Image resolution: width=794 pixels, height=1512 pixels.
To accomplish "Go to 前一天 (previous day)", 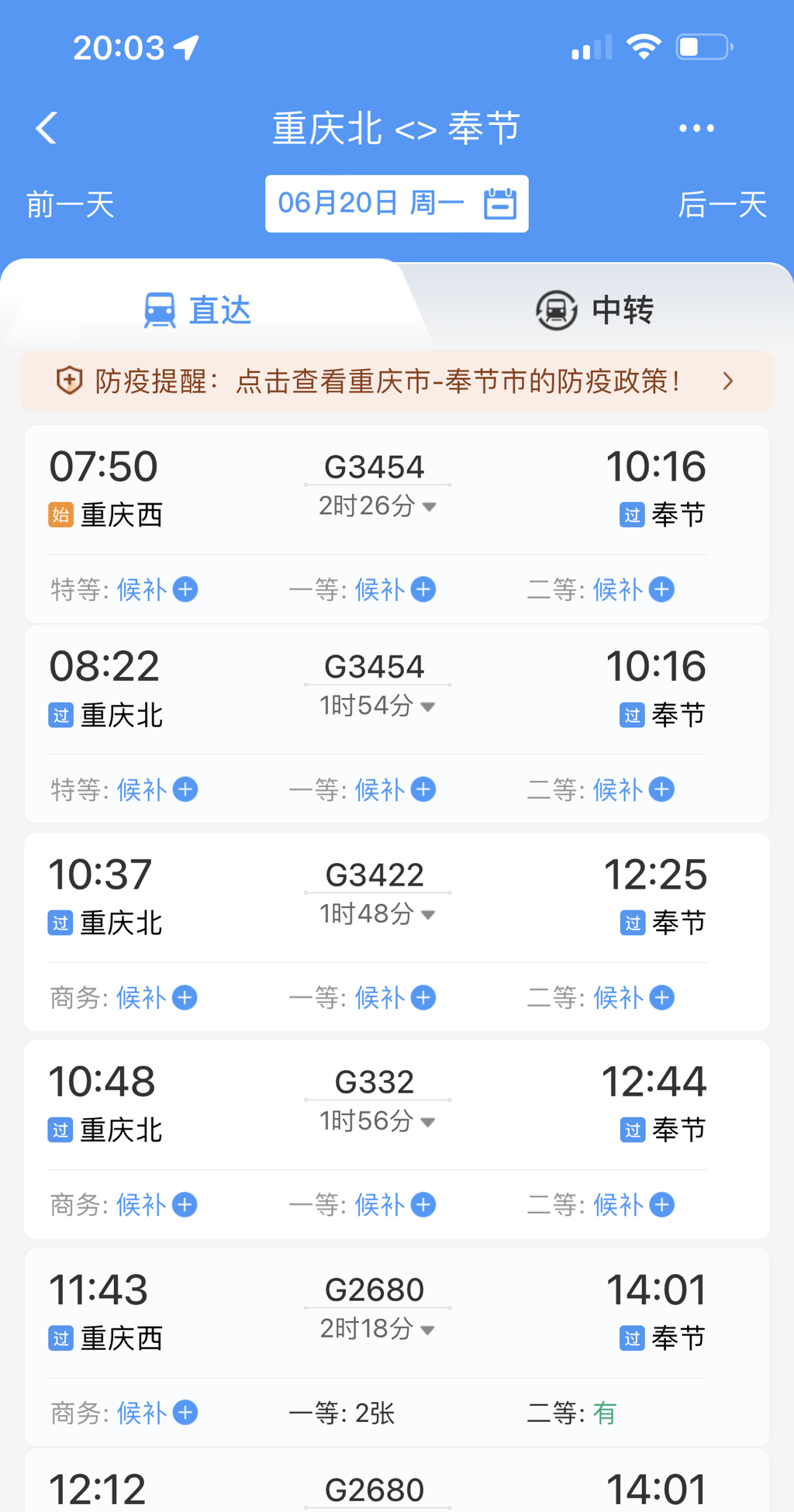I will pyautogui.click(x=68, y=205).
